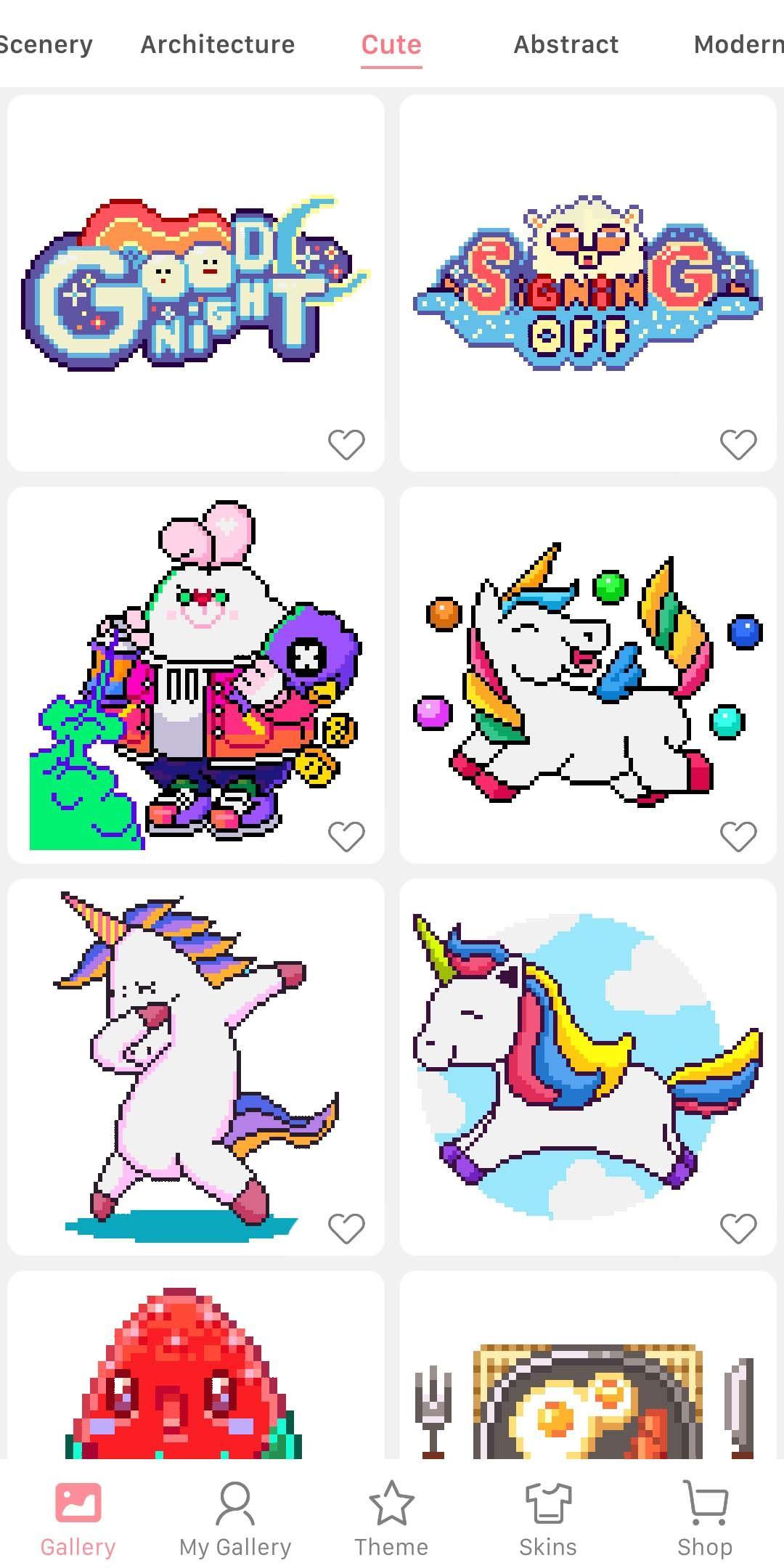Favorite the dabbing unicorn picture
784x1568 pixels.
point(346,1228)
